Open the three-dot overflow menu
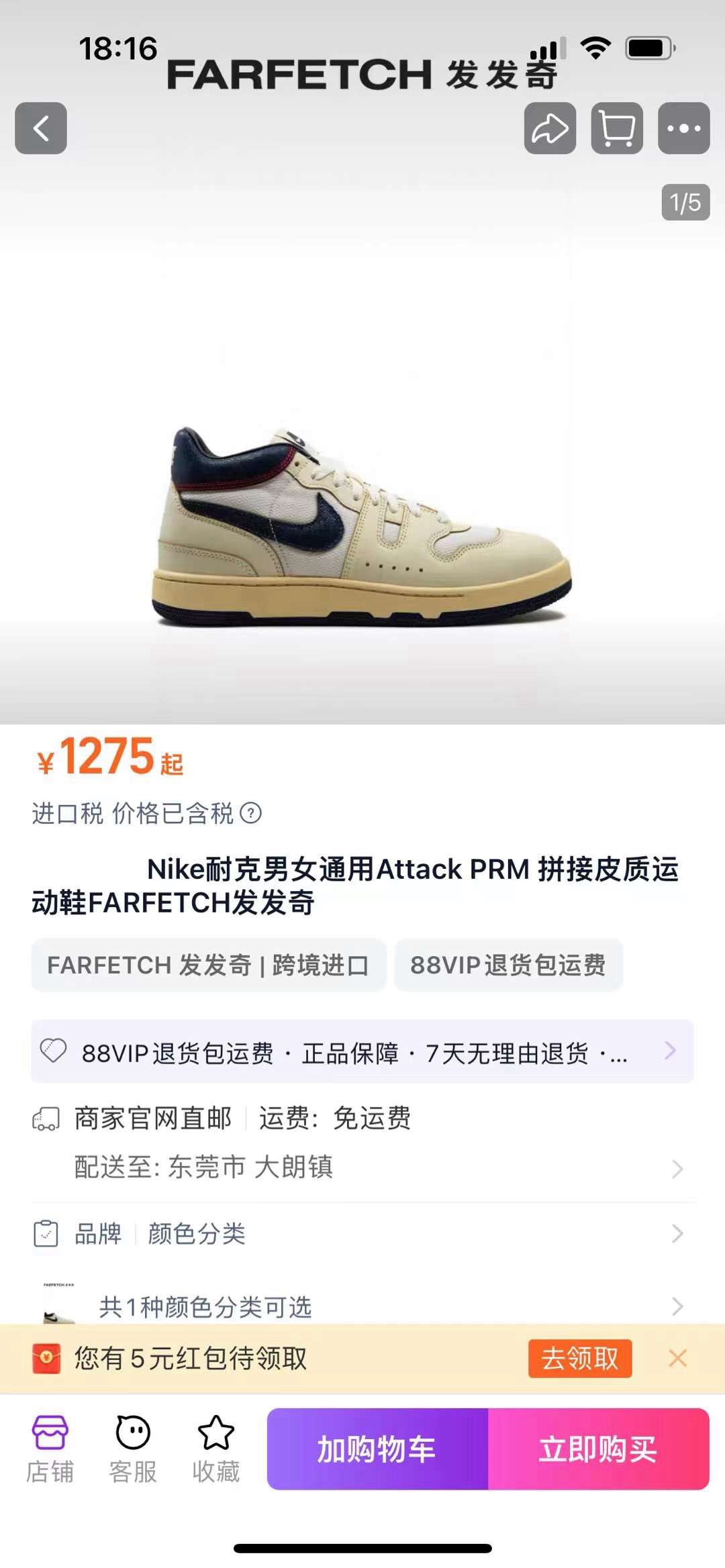 click(683, 128)
